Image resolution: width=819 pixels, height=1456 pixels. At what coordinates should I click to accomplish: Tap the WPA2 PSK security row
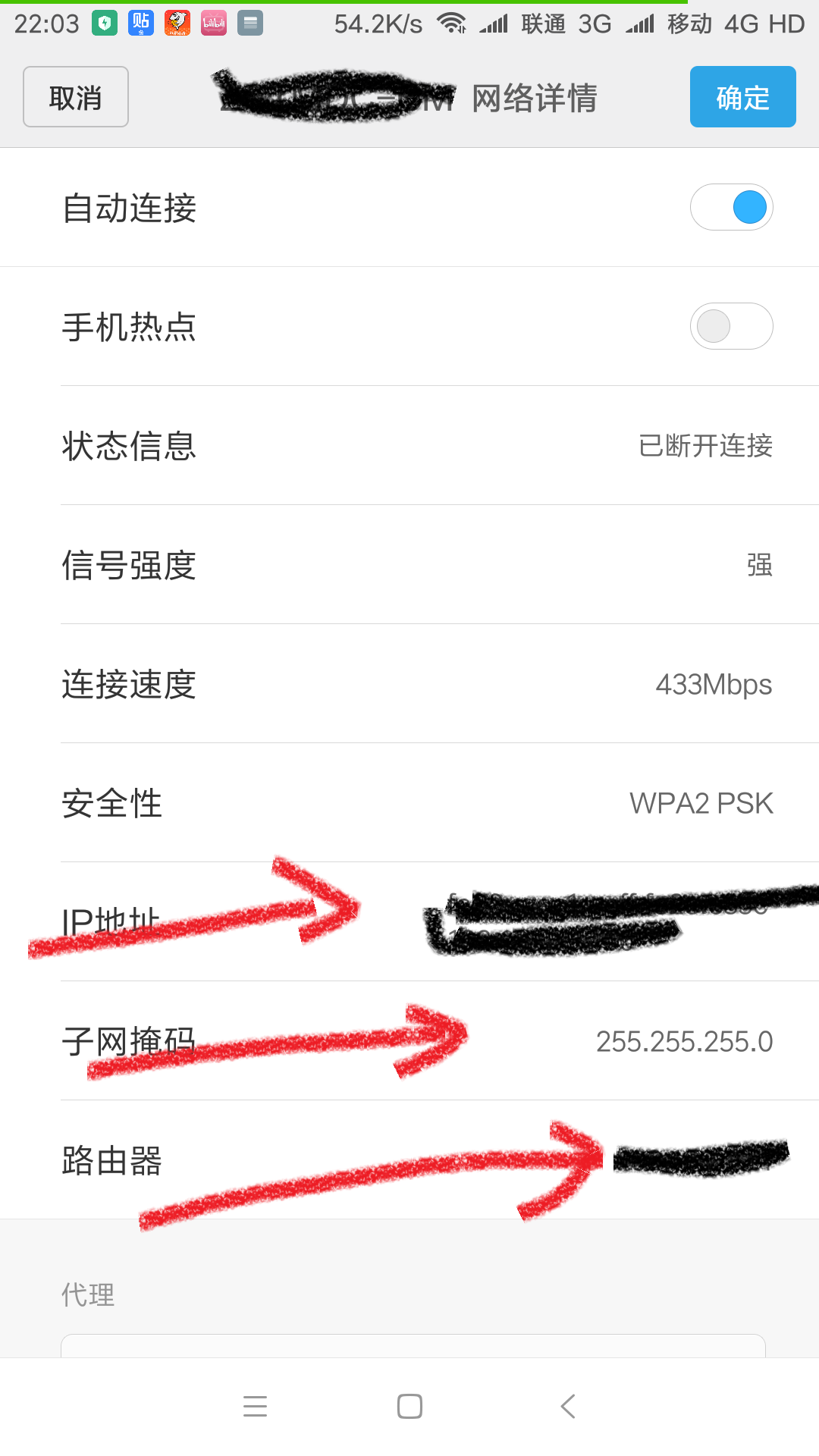(409, 804)
